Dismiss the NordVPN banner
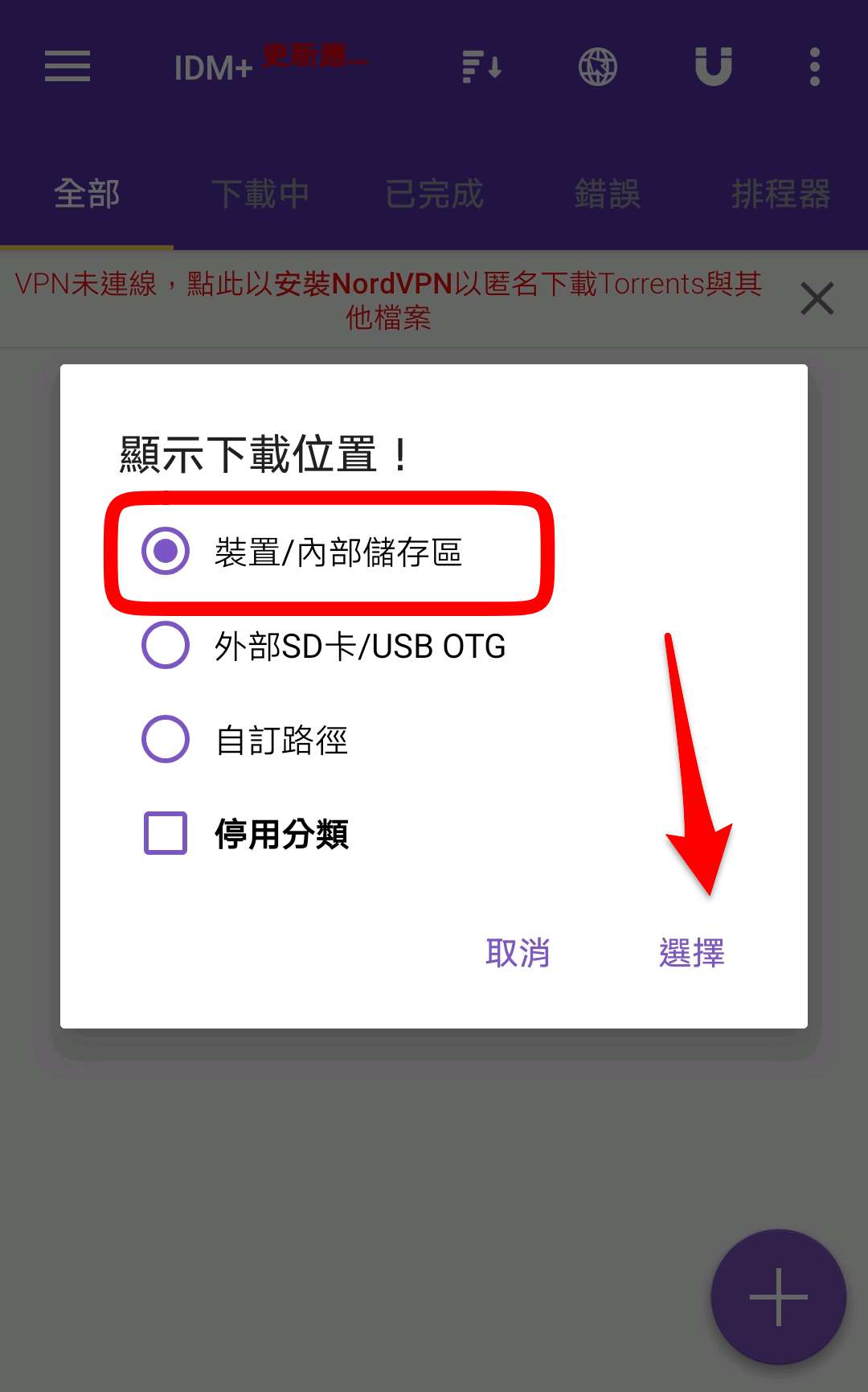Image resolution: width=868 pixels, height=1392 pixels. point(817,299)
